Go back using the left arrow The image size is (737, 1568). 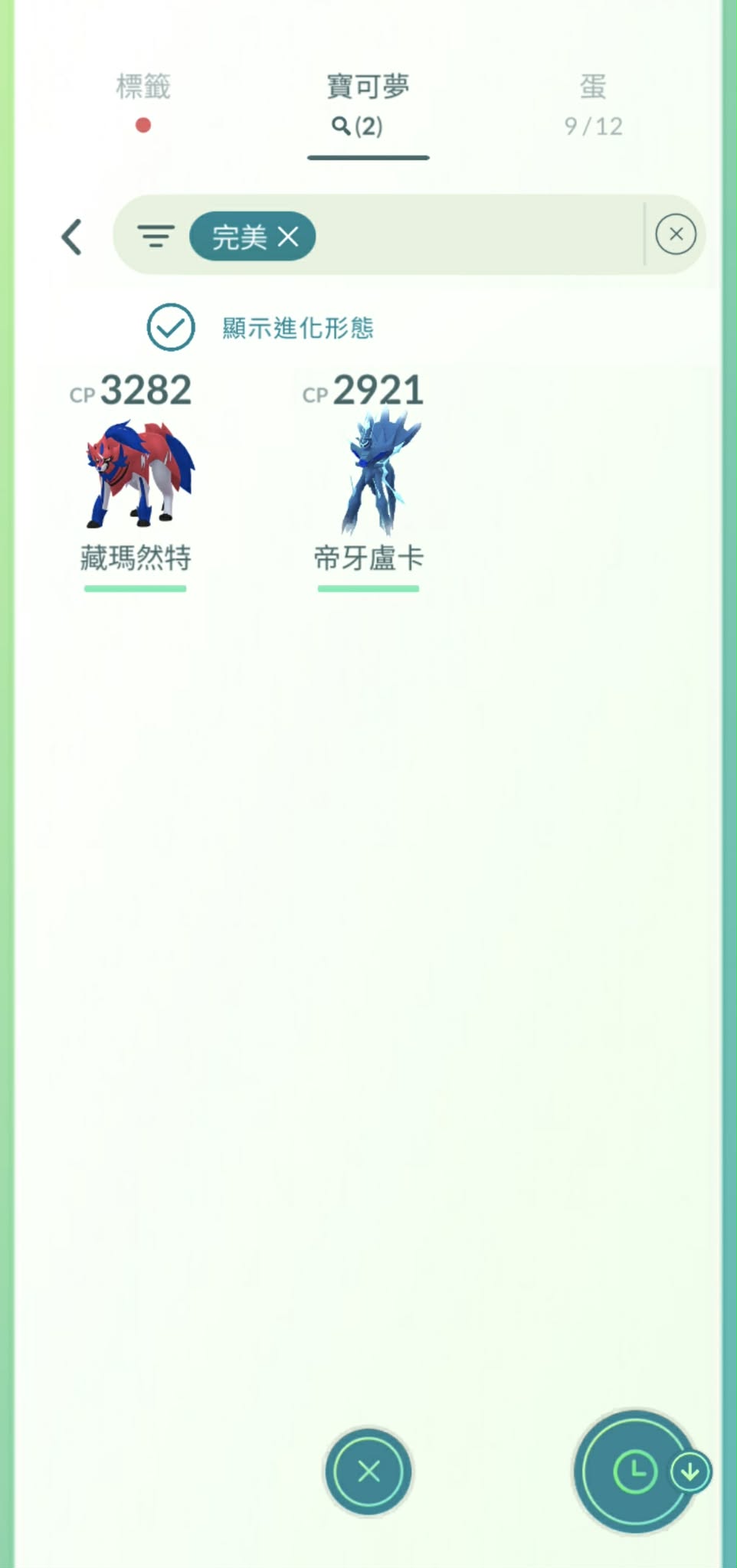(x=72, y=237)
